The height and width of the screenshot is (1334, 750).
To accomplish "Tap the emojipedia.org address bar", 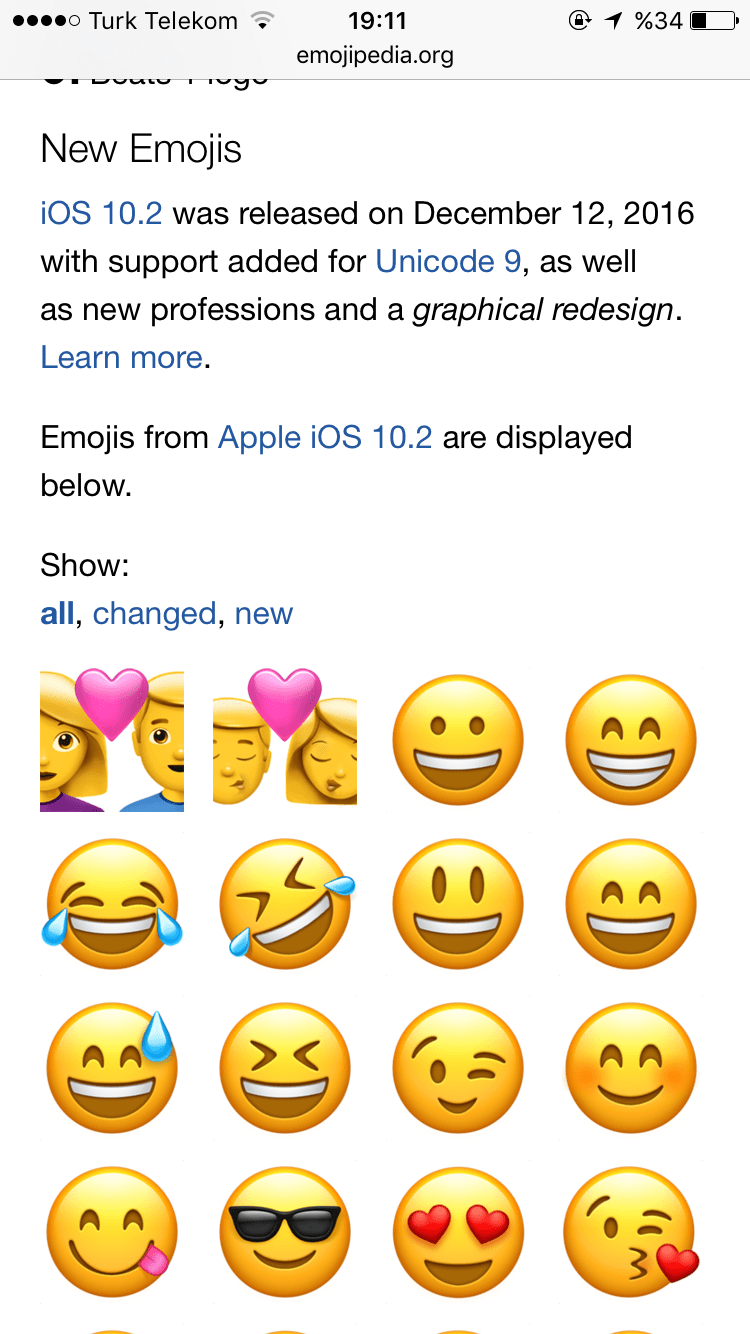I will (x=375, y=57).
